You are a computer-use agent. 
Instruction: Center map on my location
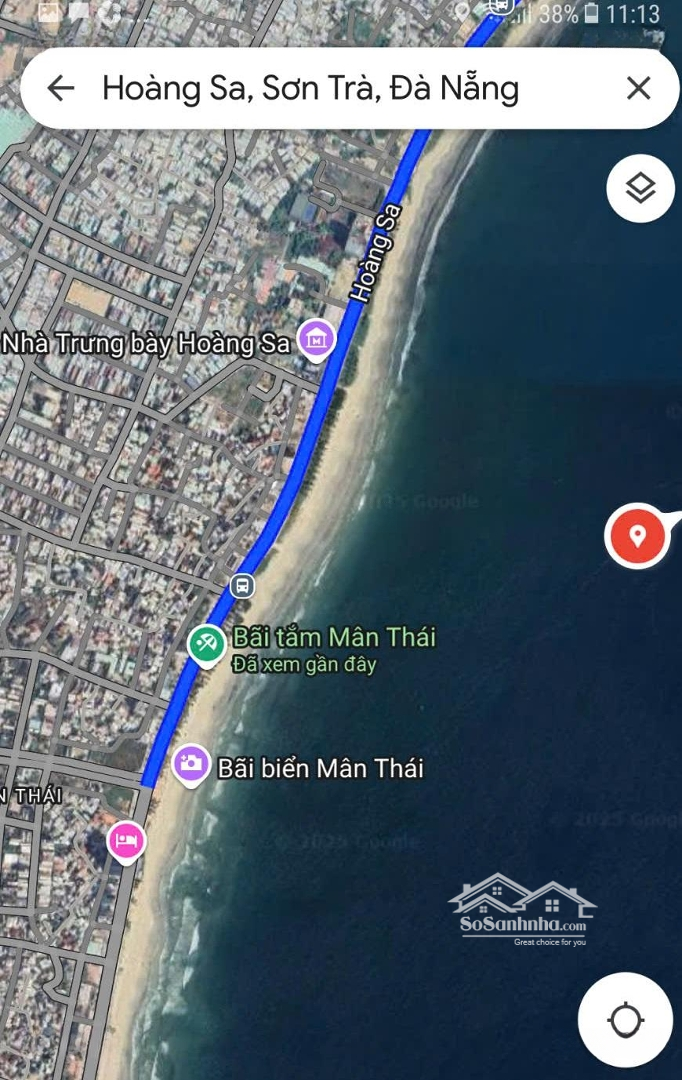(626, 1021)
